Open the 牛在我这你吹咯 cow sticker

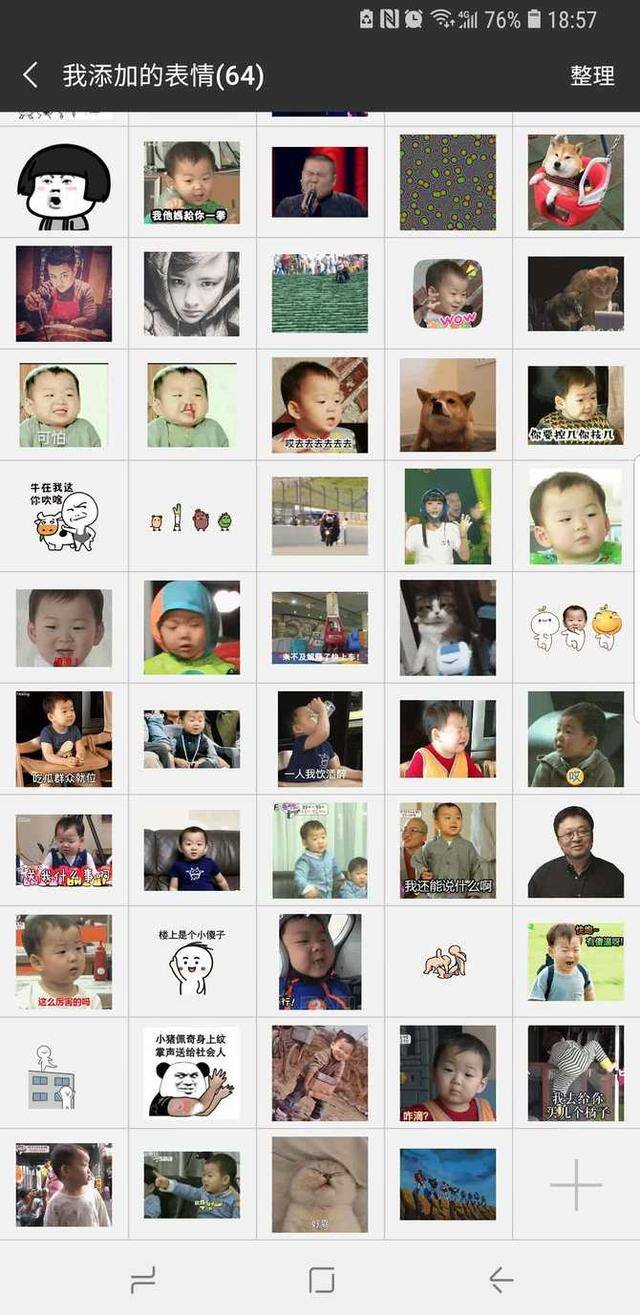64,516
